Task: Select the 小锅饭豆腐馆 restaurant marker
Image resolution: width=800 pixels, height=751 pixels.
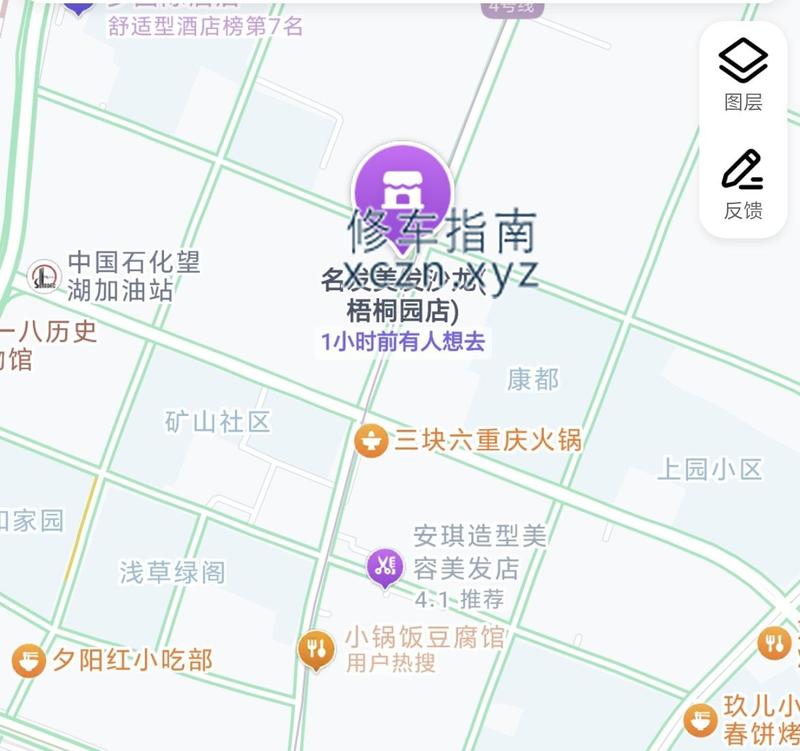Action: pyautogui.click(x=317, y=649)
